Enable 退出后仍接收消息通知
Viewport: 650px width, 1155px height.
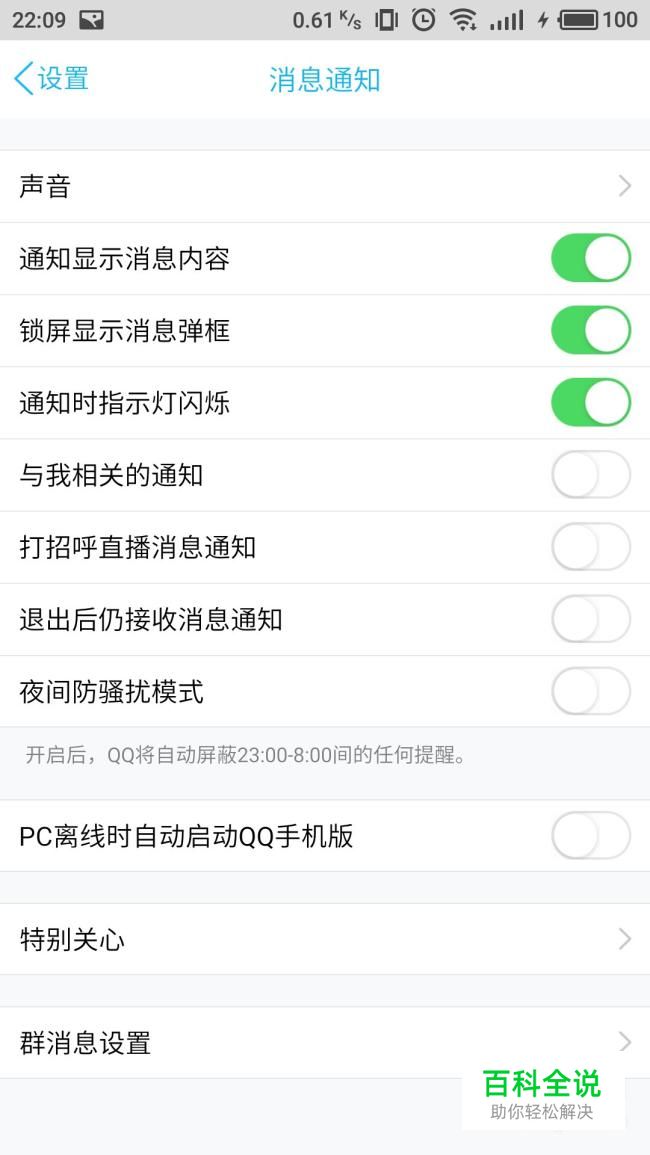591,619
